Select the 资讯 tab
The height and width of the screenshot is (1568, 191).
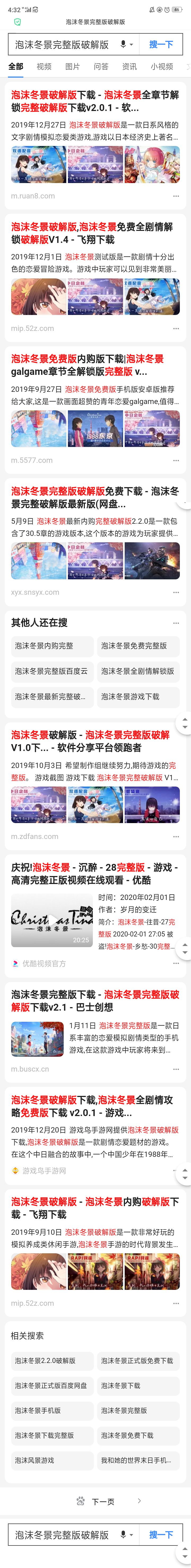129,66
